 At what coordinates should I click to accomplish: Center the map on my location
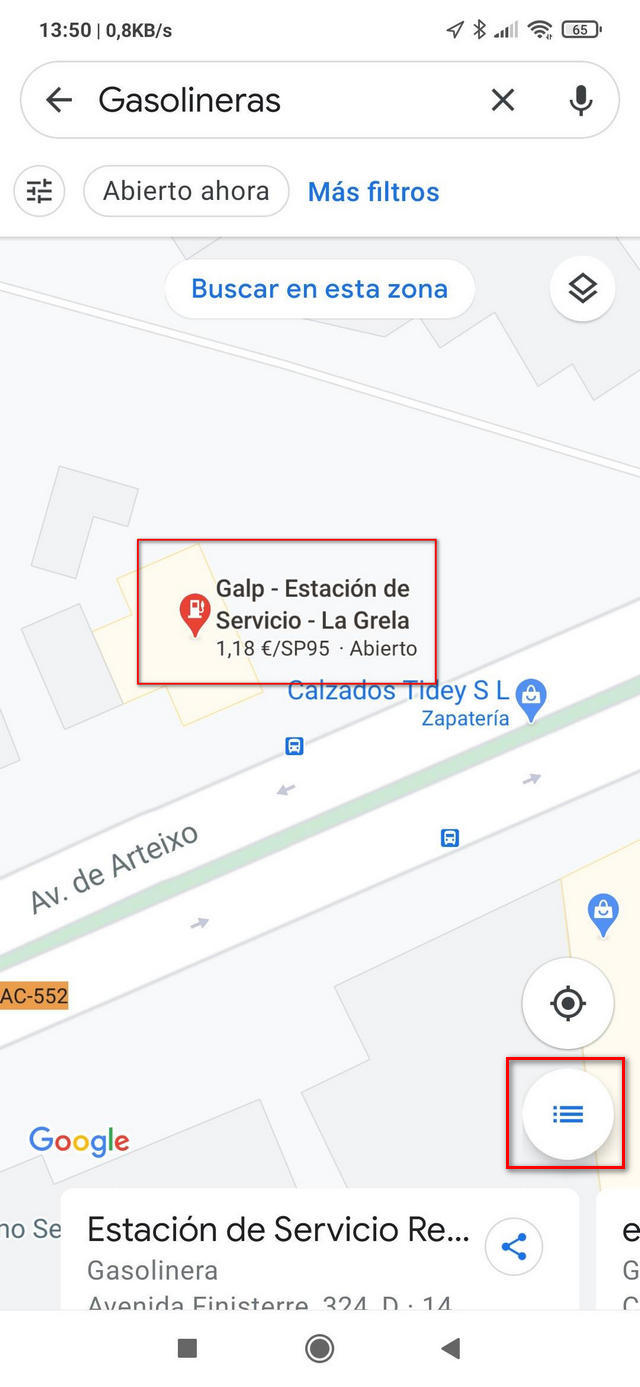(x=568, y=1003)
